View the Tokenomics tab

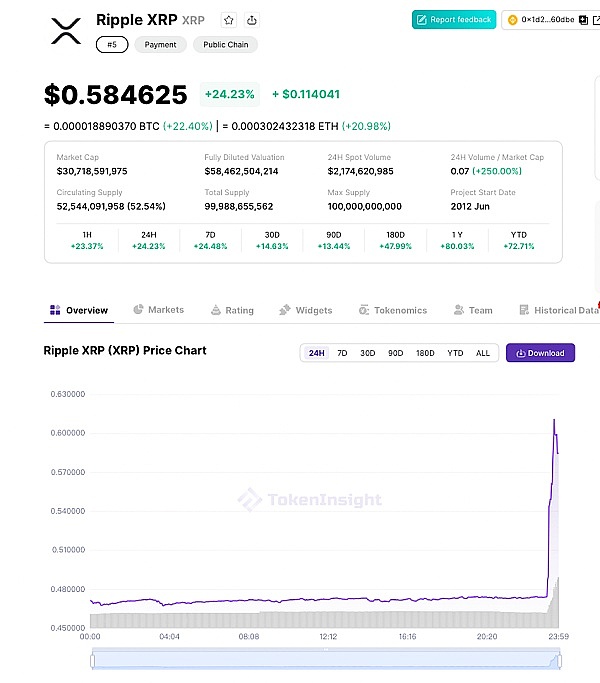click(x=392, y=310)
